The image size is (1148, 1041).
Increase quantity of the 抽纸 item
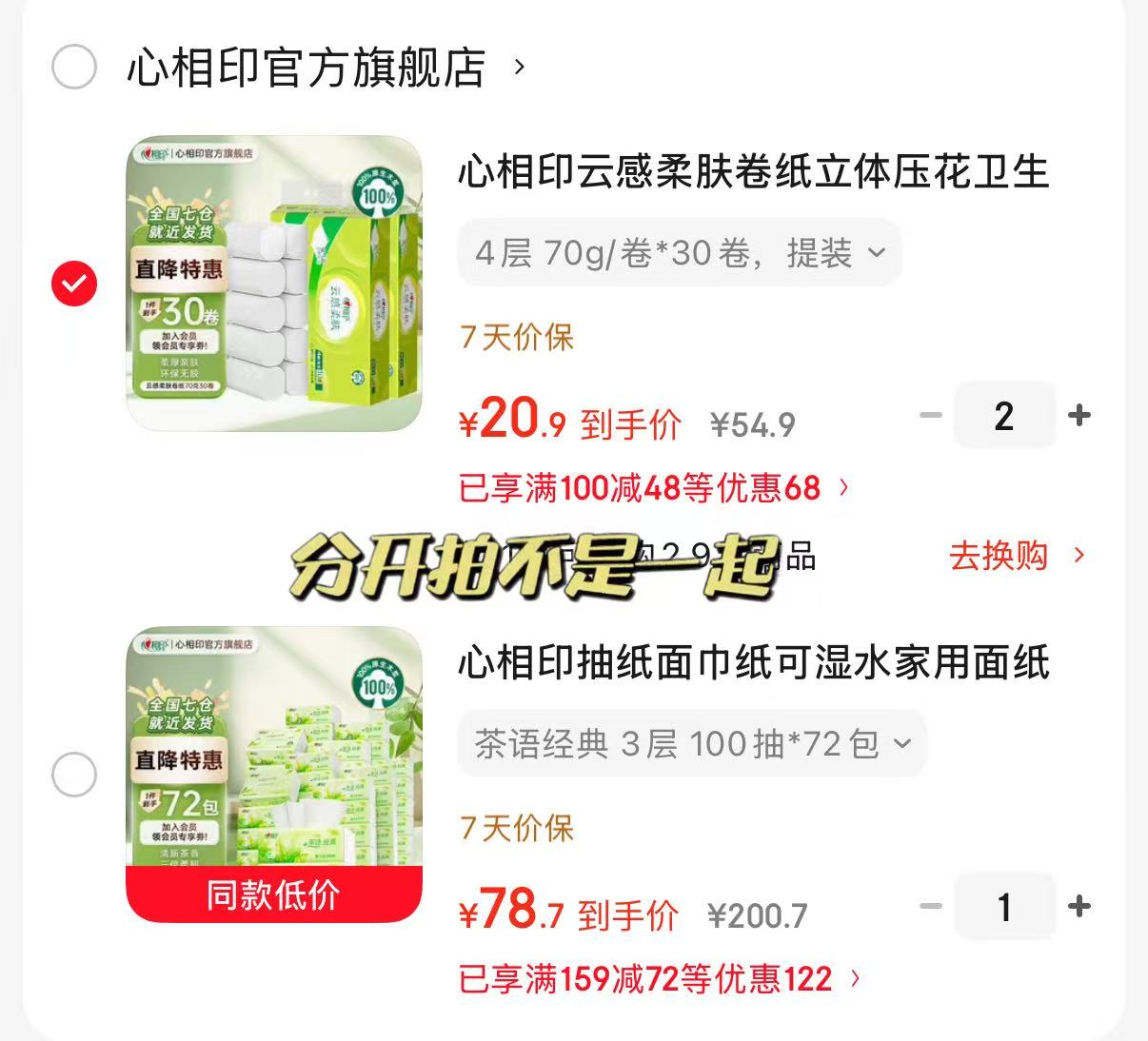(1079, 907)
